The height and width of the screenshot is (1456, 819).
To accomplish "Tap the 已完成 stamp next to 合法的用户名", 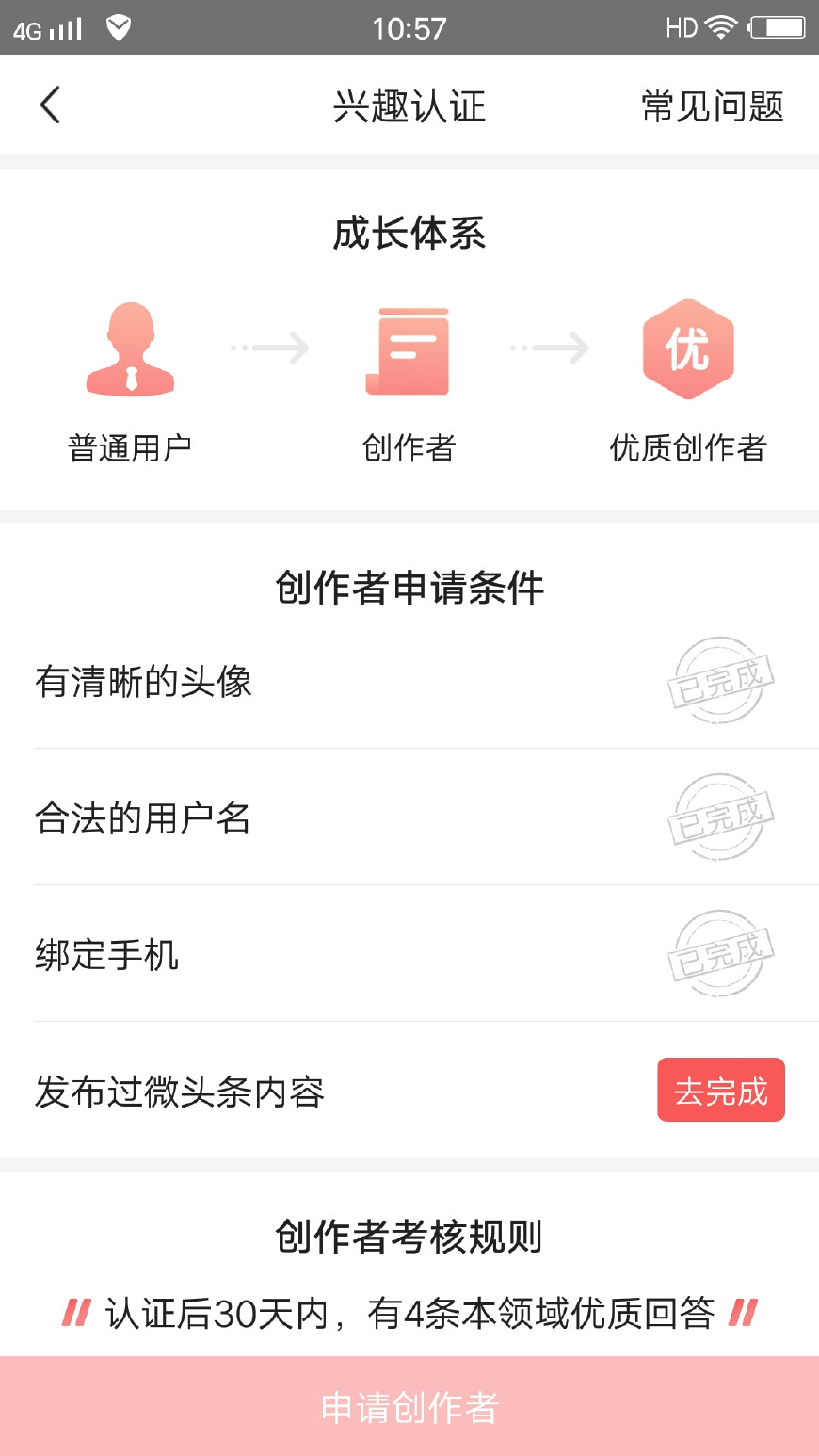I will tap(721, 818).
